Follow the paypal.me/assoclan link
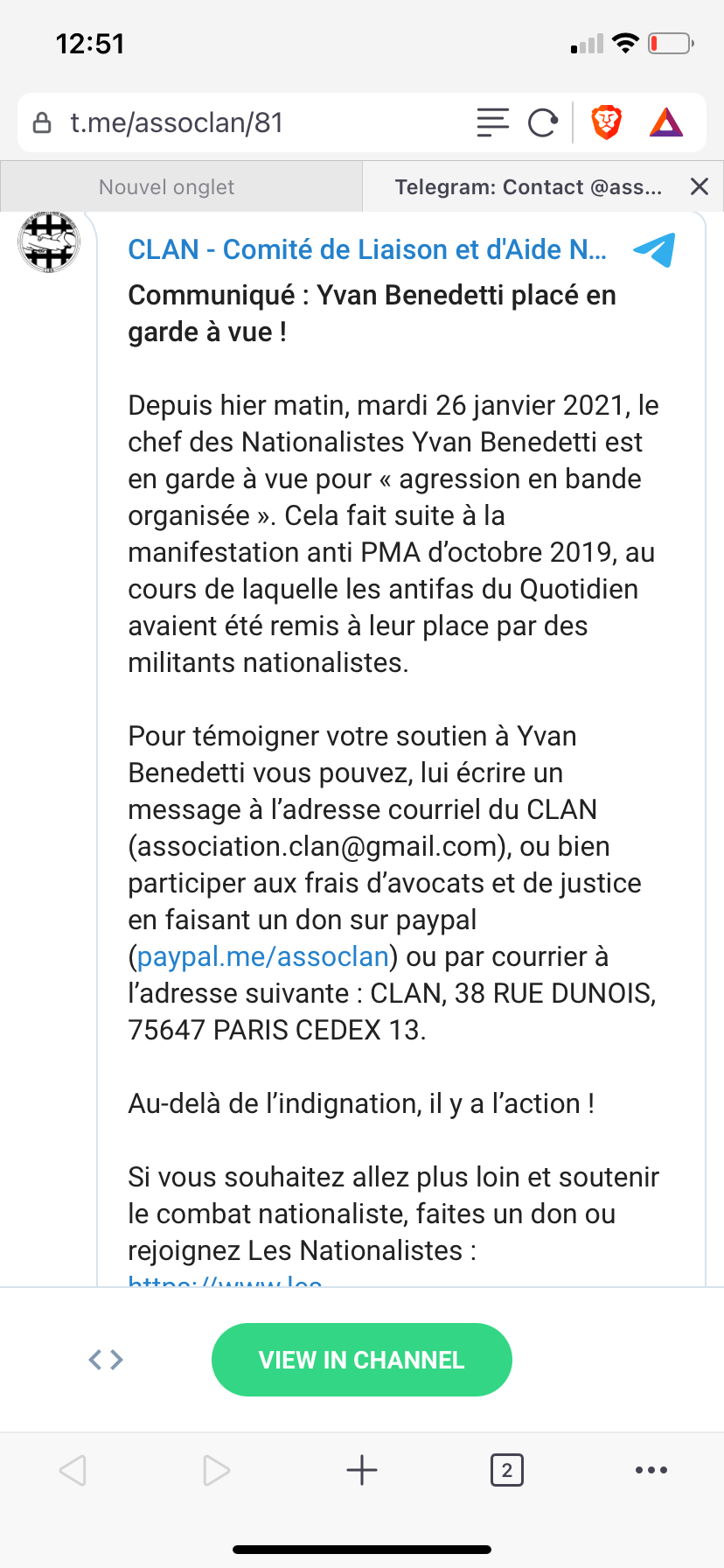Screen dimensions: 724x1568 point(262,956)
